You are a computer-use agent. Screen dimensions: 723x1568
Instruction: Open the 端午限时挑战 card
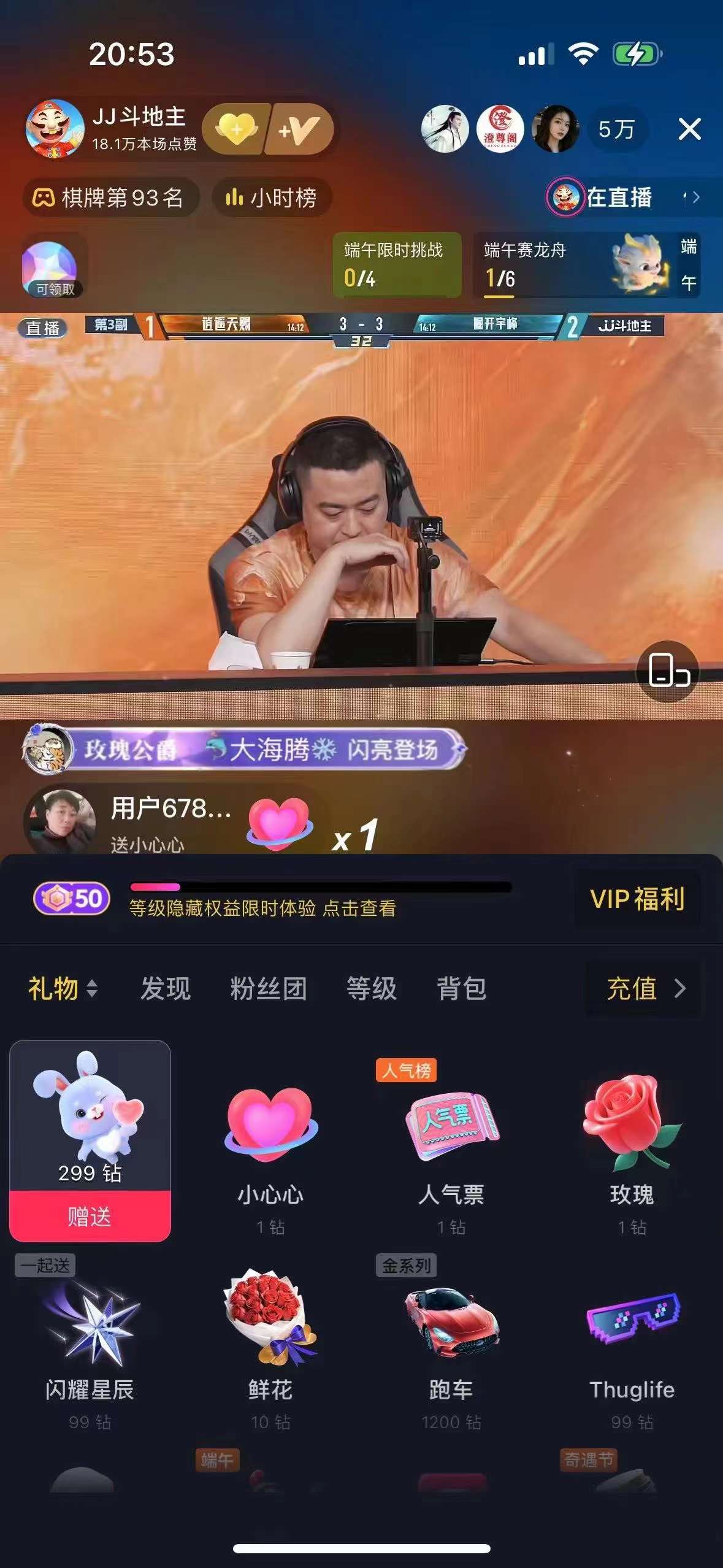click(x=396, y=265)
